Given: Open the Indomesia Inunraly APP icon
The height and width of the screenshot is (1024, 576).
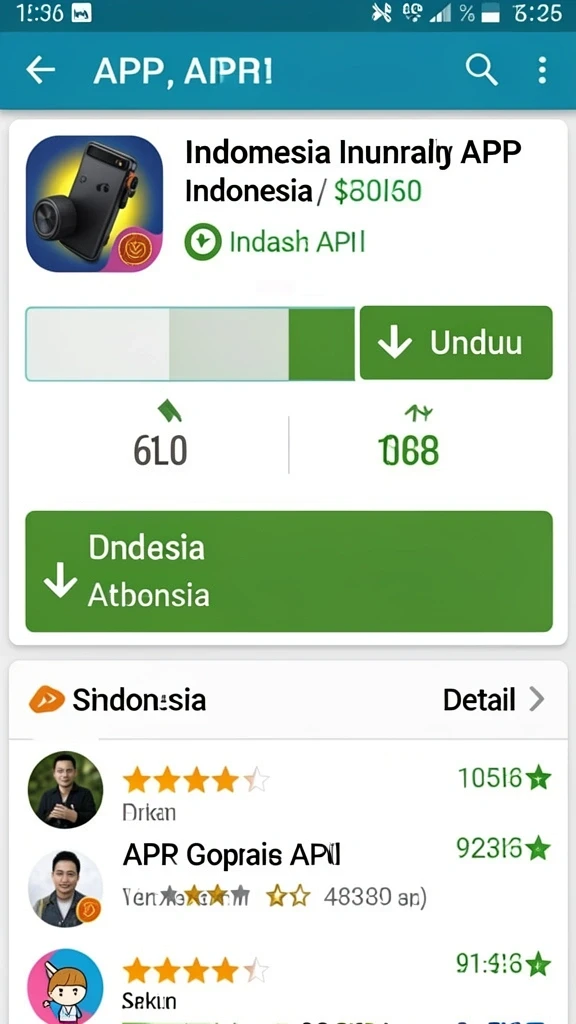Looking at the screenshot, I should 95,204.
